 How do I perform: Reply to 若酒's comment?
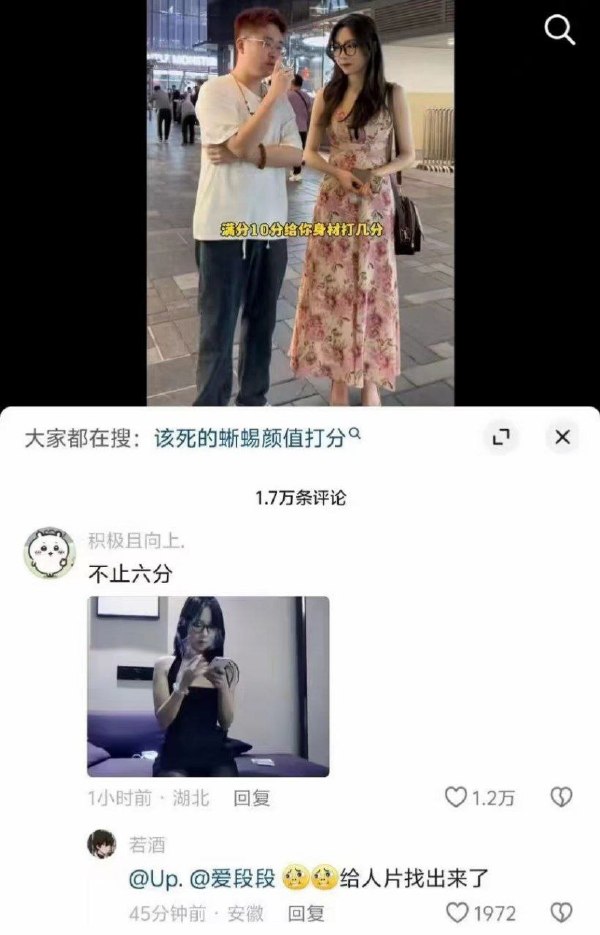[305, 913]
